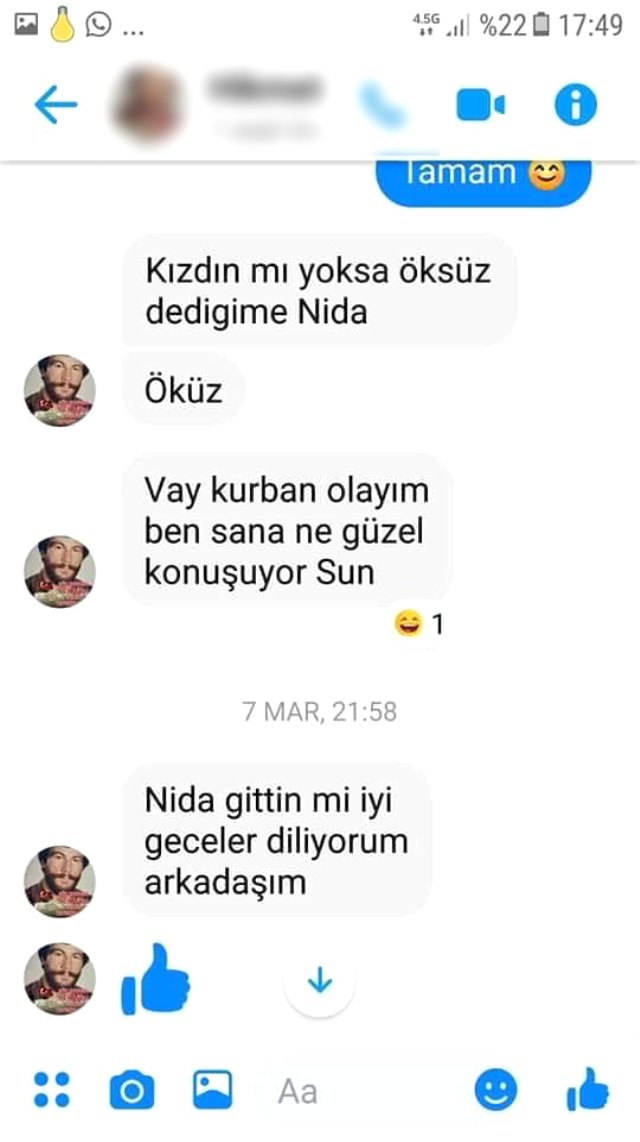Screen dimensions: 640x1142
Task: Open the four-dot more options menu
Action: [x=51, y=1091]
